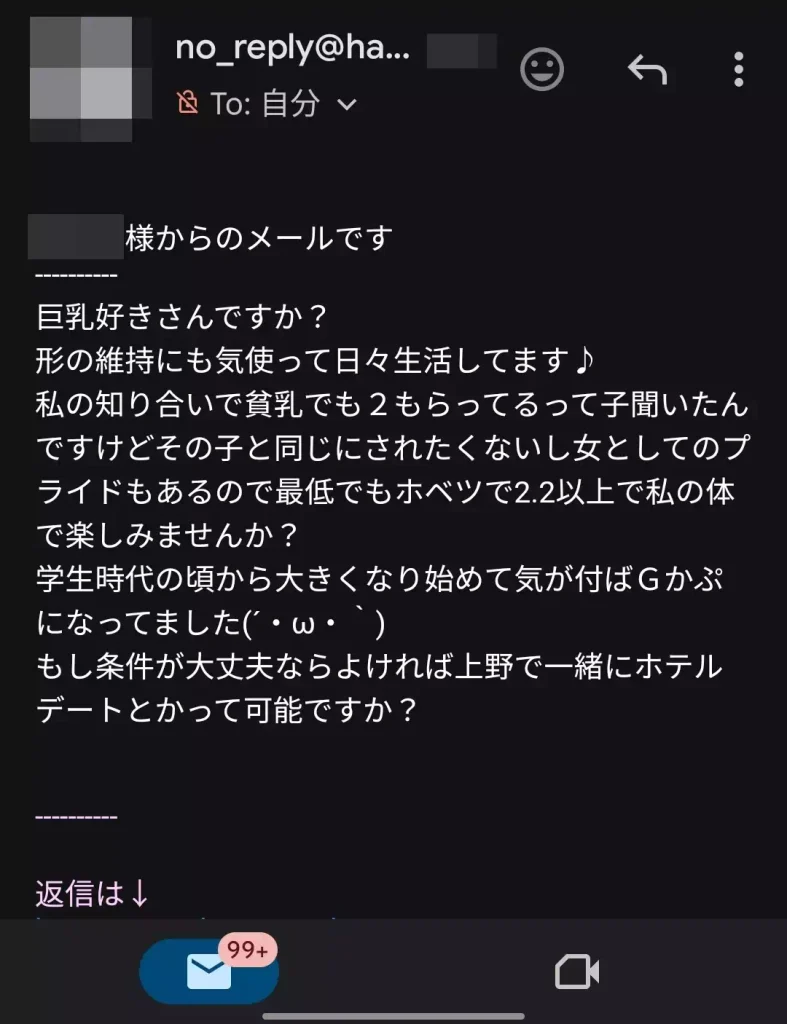Open the email's overflow menu

coord(738,69)
